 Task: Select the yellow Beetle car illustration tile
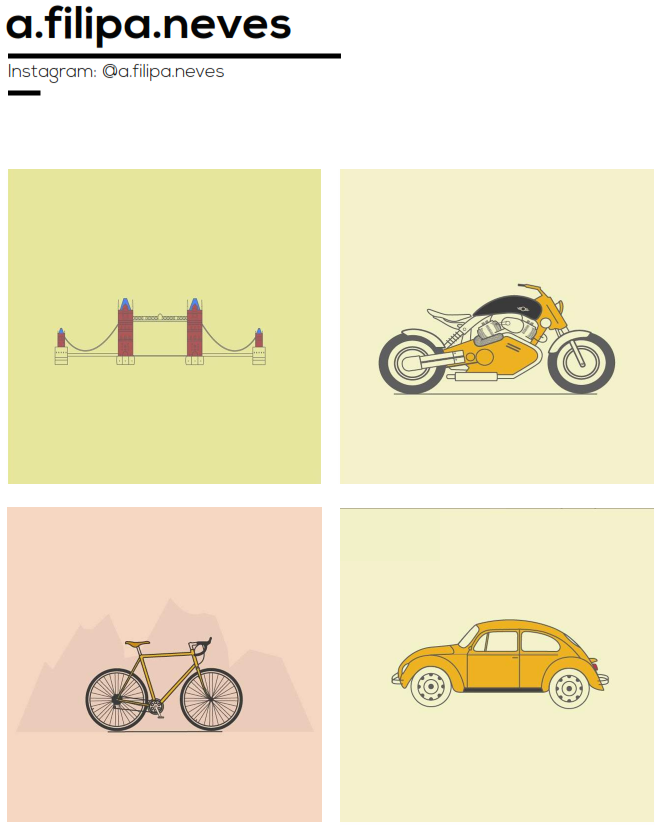click(x=496, y=664)
